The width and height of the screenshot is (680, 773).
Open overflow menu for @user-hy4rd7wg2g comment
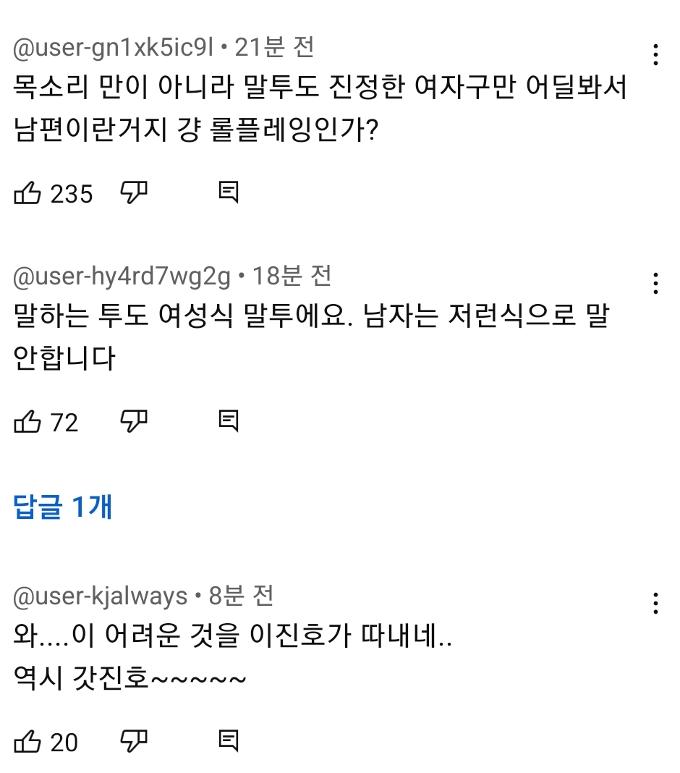tap(655, 283)
